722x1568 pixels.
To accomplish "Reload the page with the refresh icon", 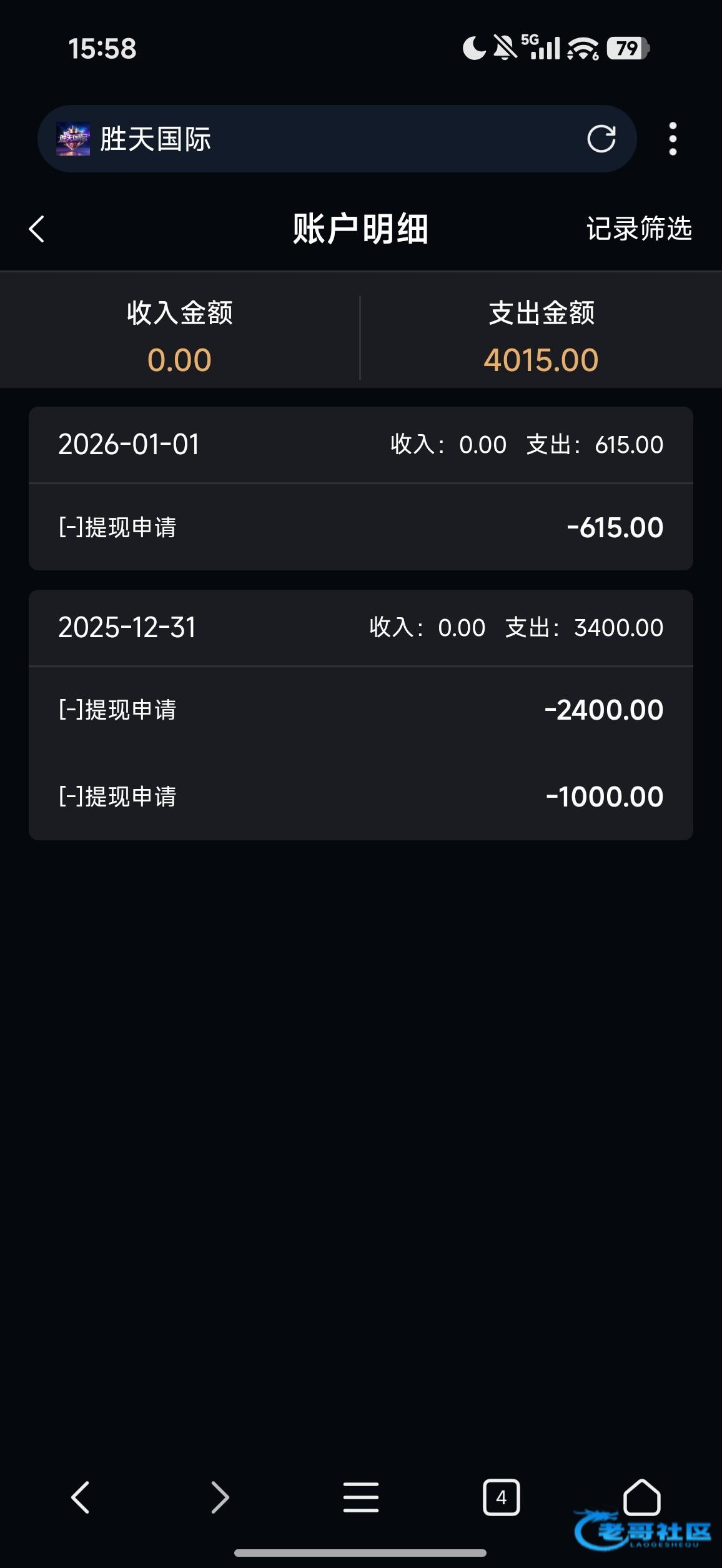I will (601, 139).
